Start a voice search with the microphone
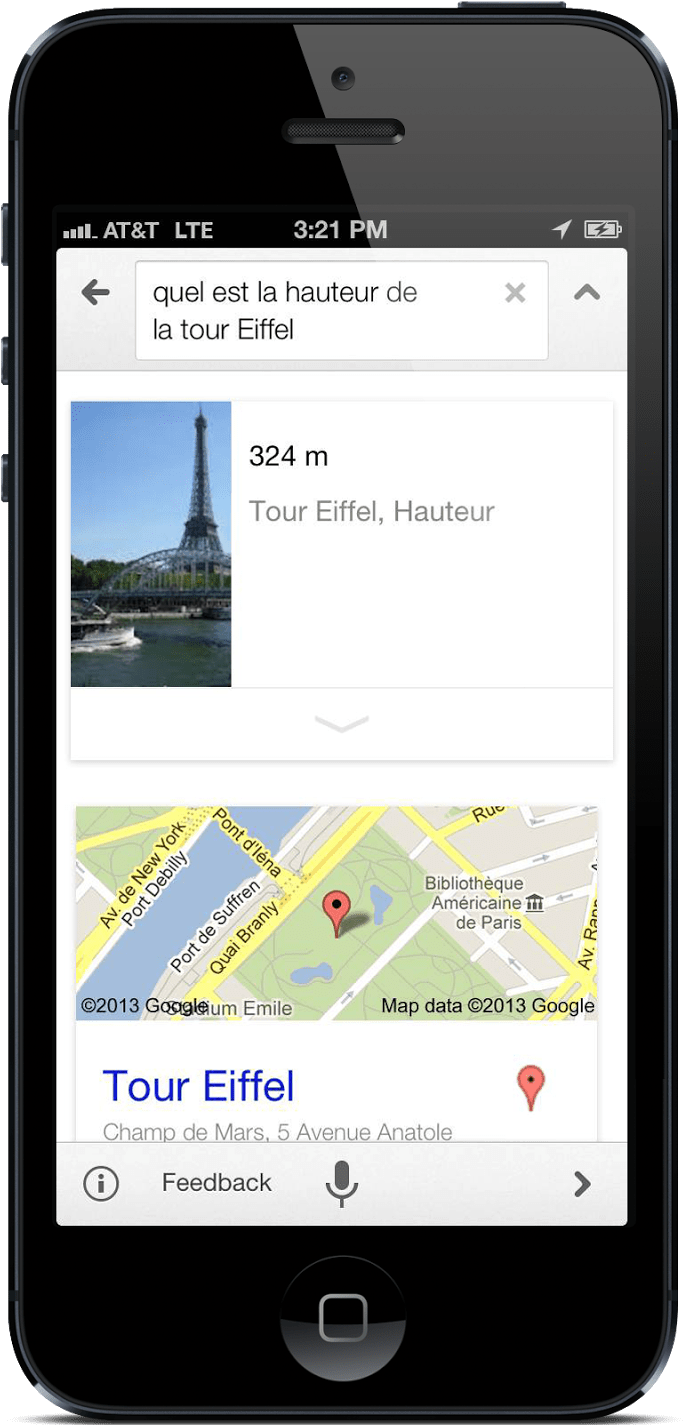This screenshot has height=1425, width=683. (x=342, y=1184)
